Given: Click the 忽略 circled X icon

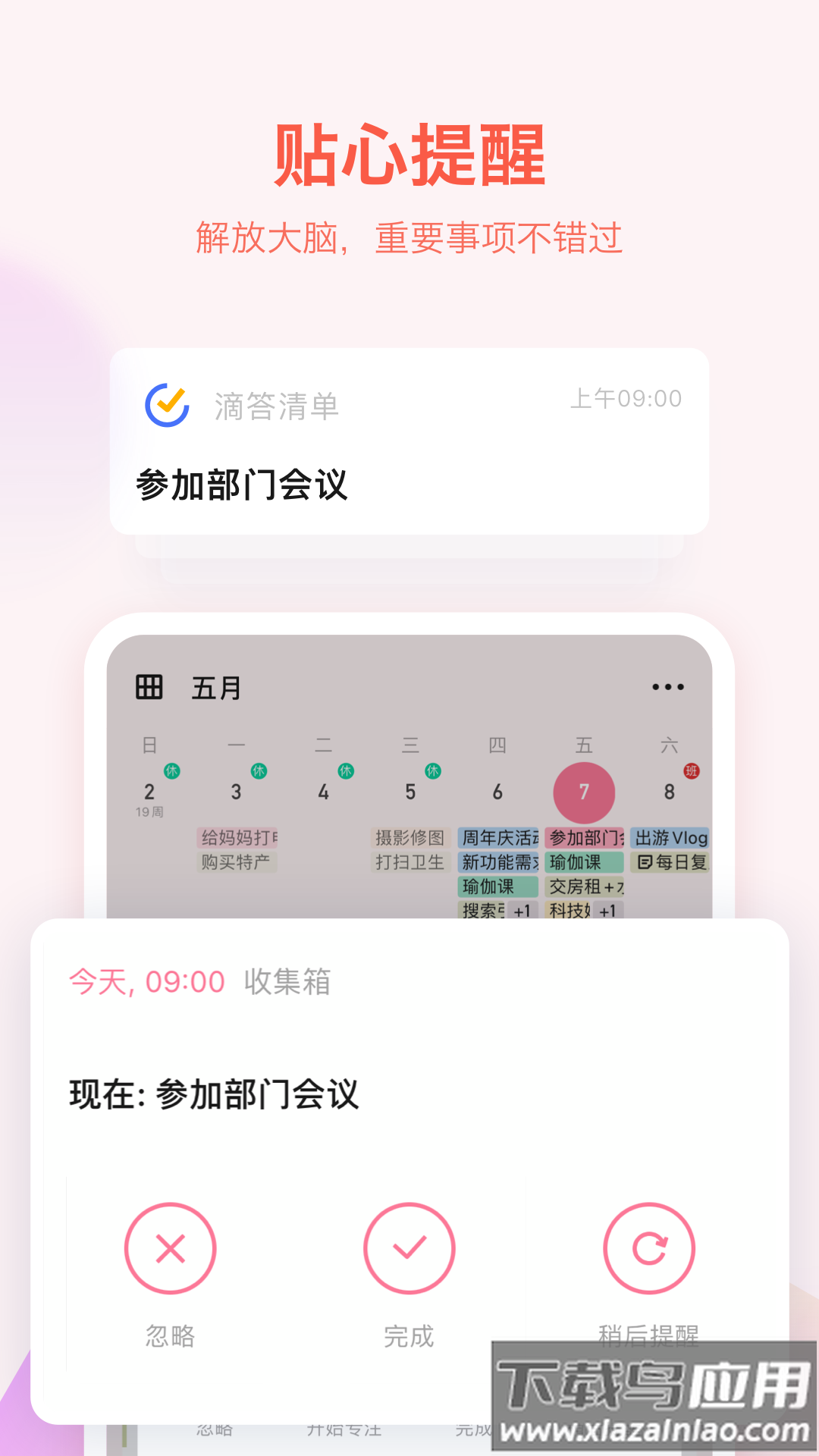Looking at the screenshot, I should pyautogui.click(x=170, y=1247).
